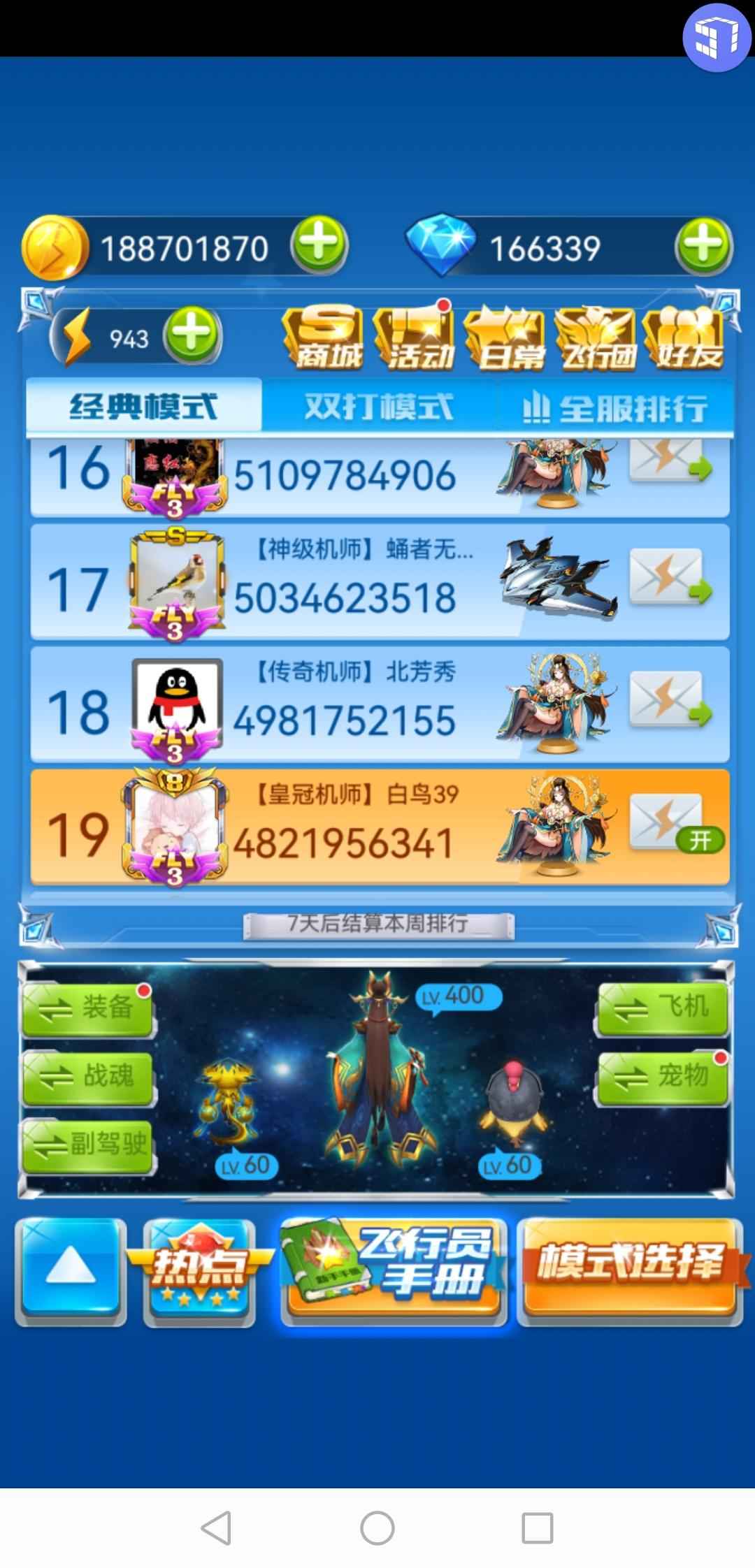Open the 战魂 battle soul menu
The image size is (755, 1568).
coord(88,1076)
